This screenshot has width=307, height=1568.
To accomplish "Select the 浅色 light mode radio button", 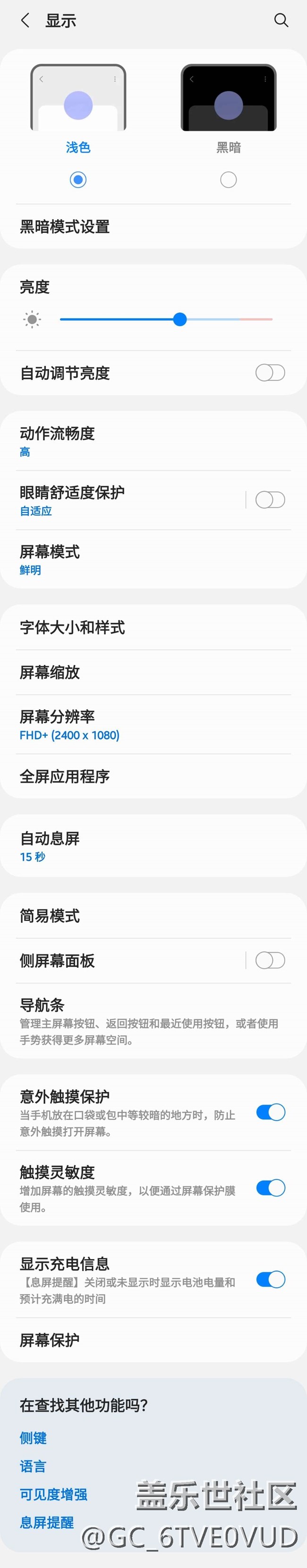I will coord(78,180).
